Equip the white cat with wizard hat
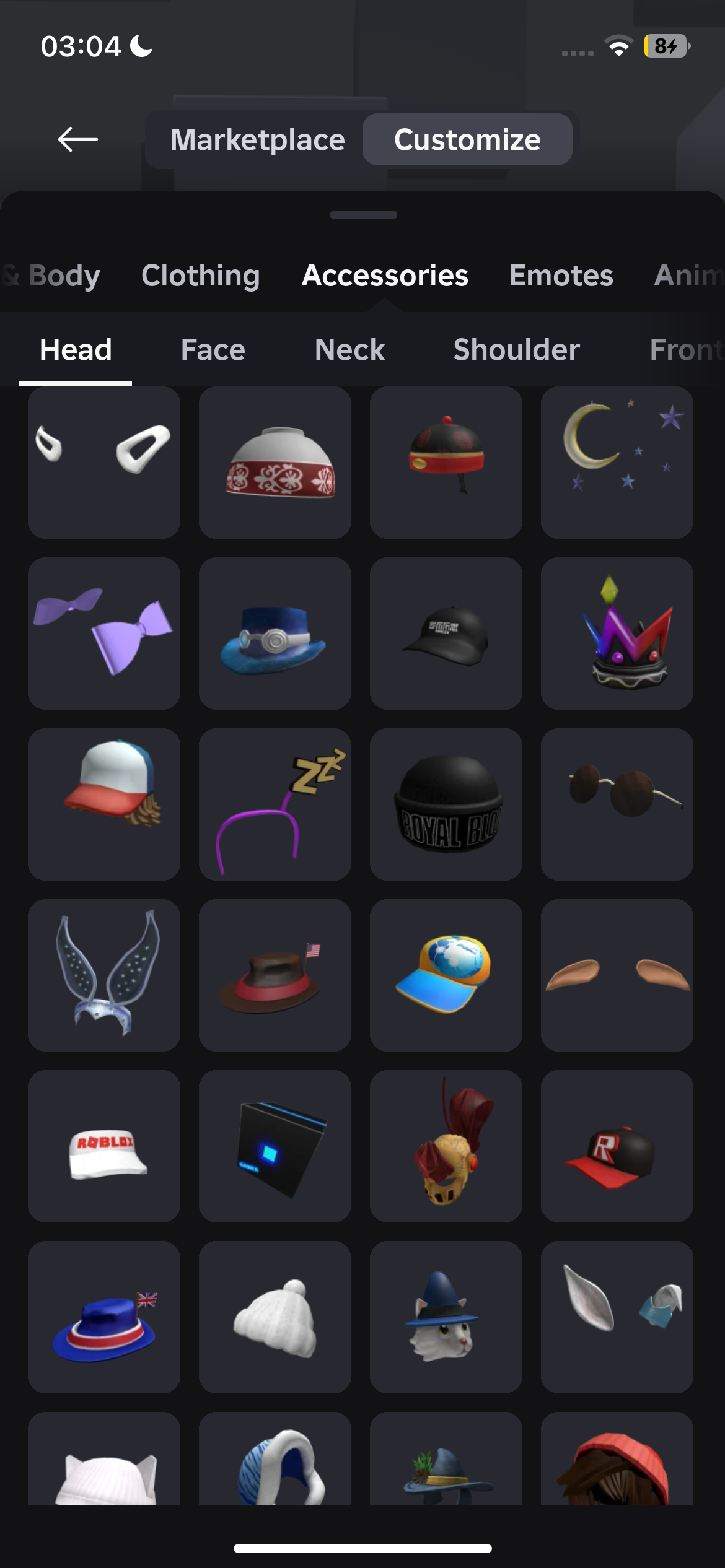The width and height of the screenshot is (725, 1568). pos(446,1317)
